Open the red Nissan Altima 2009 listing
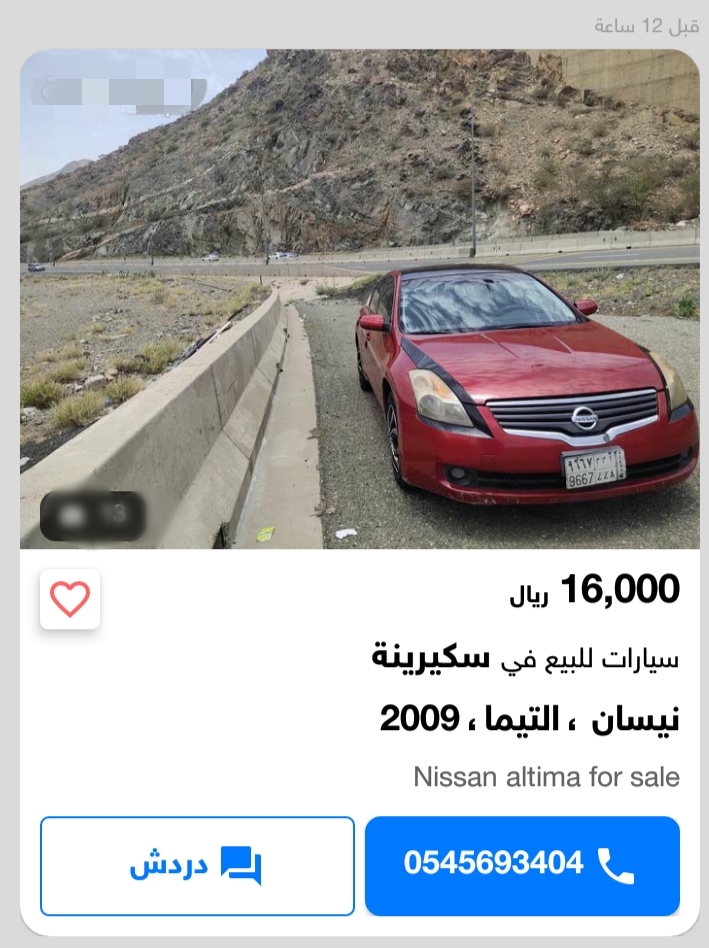709x948 pixels. [x=360, y=300]
